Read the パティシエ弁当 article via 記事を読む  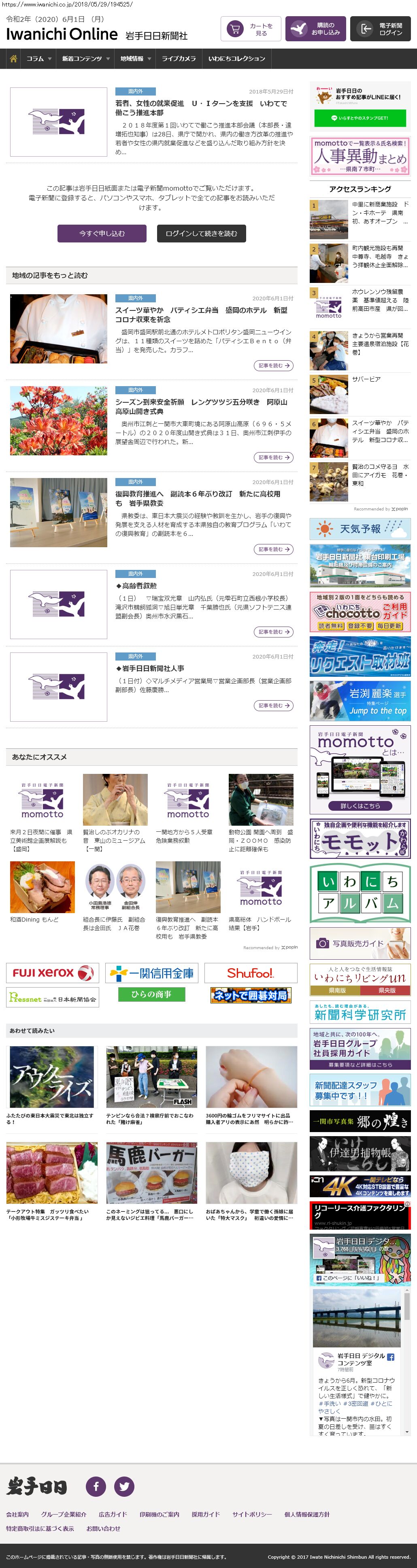pos(273,365)
